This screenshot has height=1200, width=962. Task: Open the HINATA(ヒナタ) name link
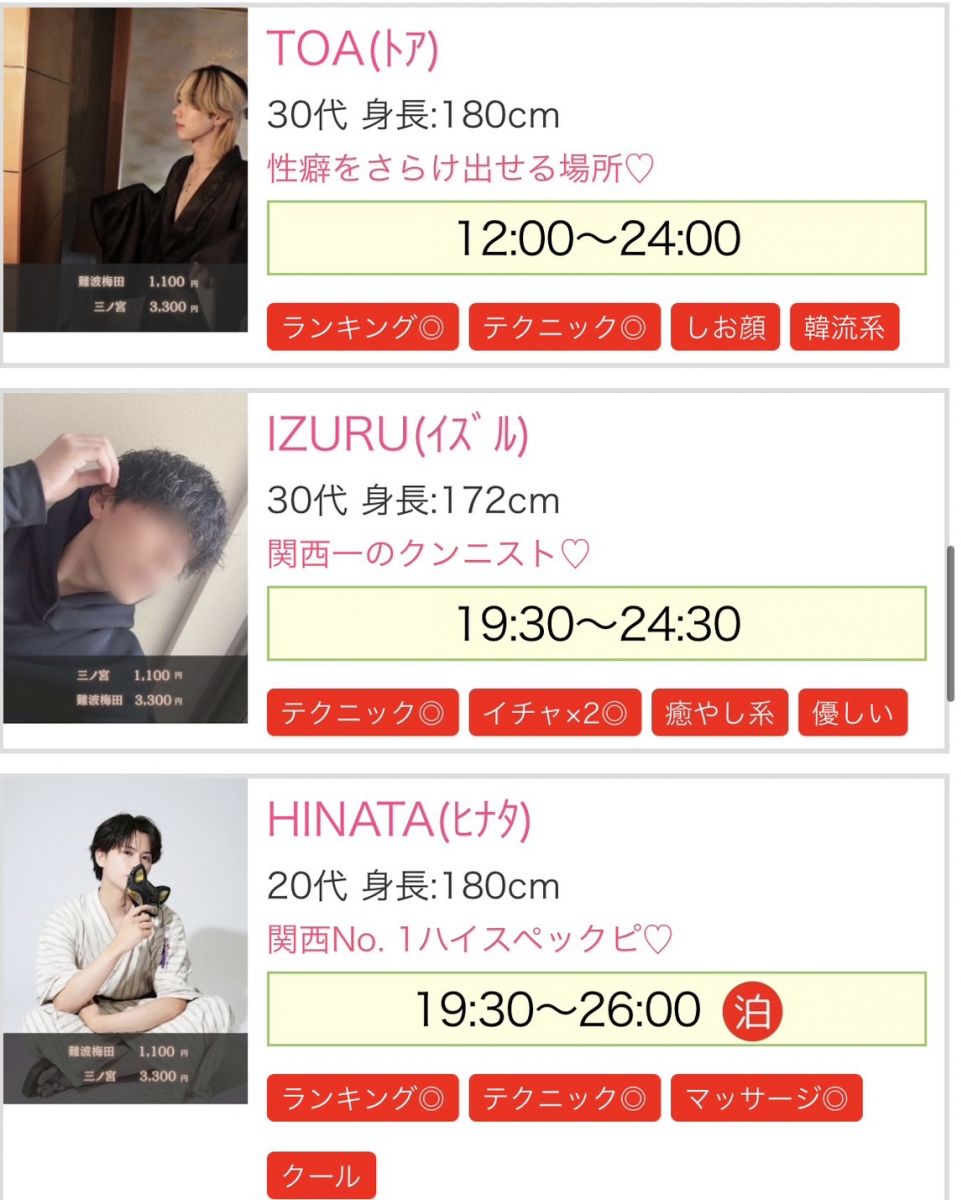coord(398,820)
